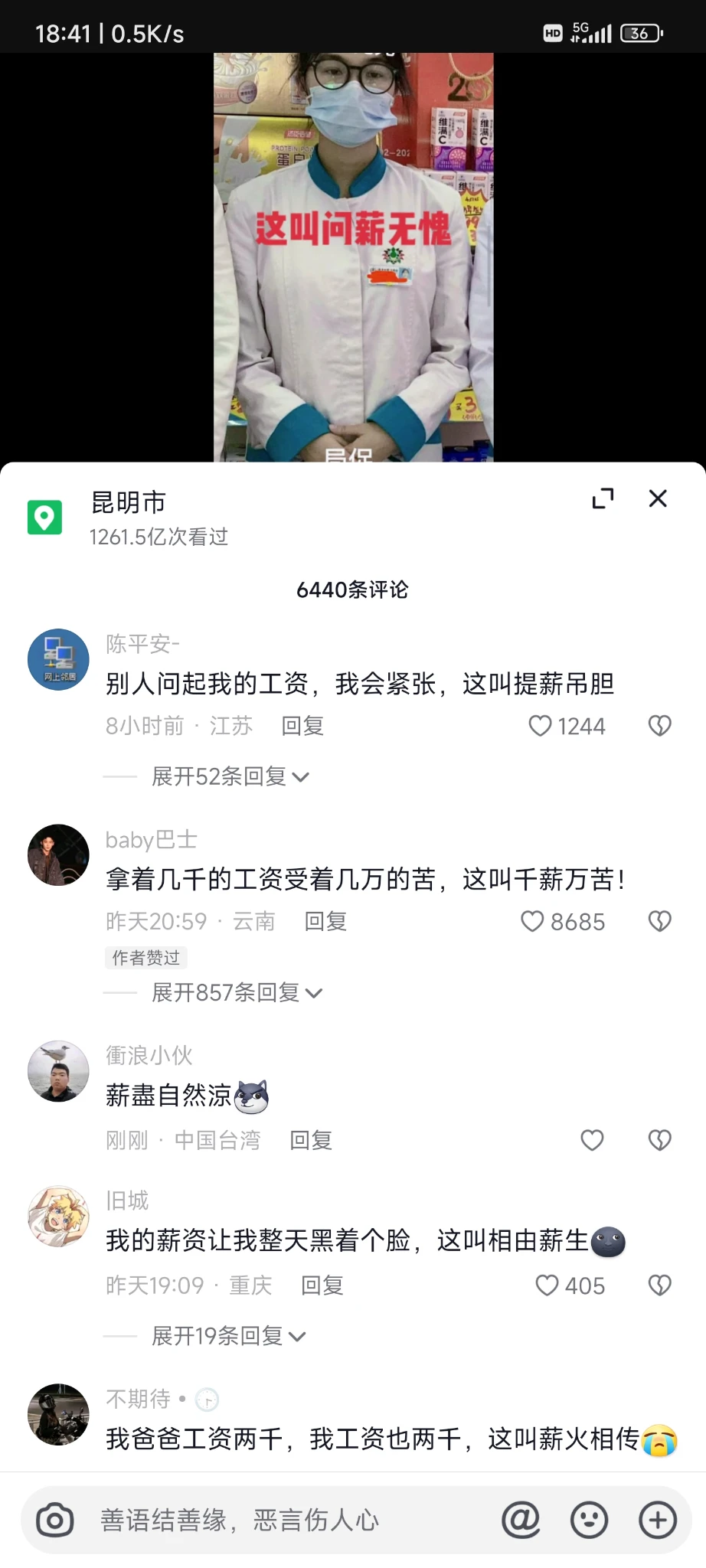Viewport: 706px width, 1568px height.
Task: Close the comments panel
Action: tap(658, 498)
